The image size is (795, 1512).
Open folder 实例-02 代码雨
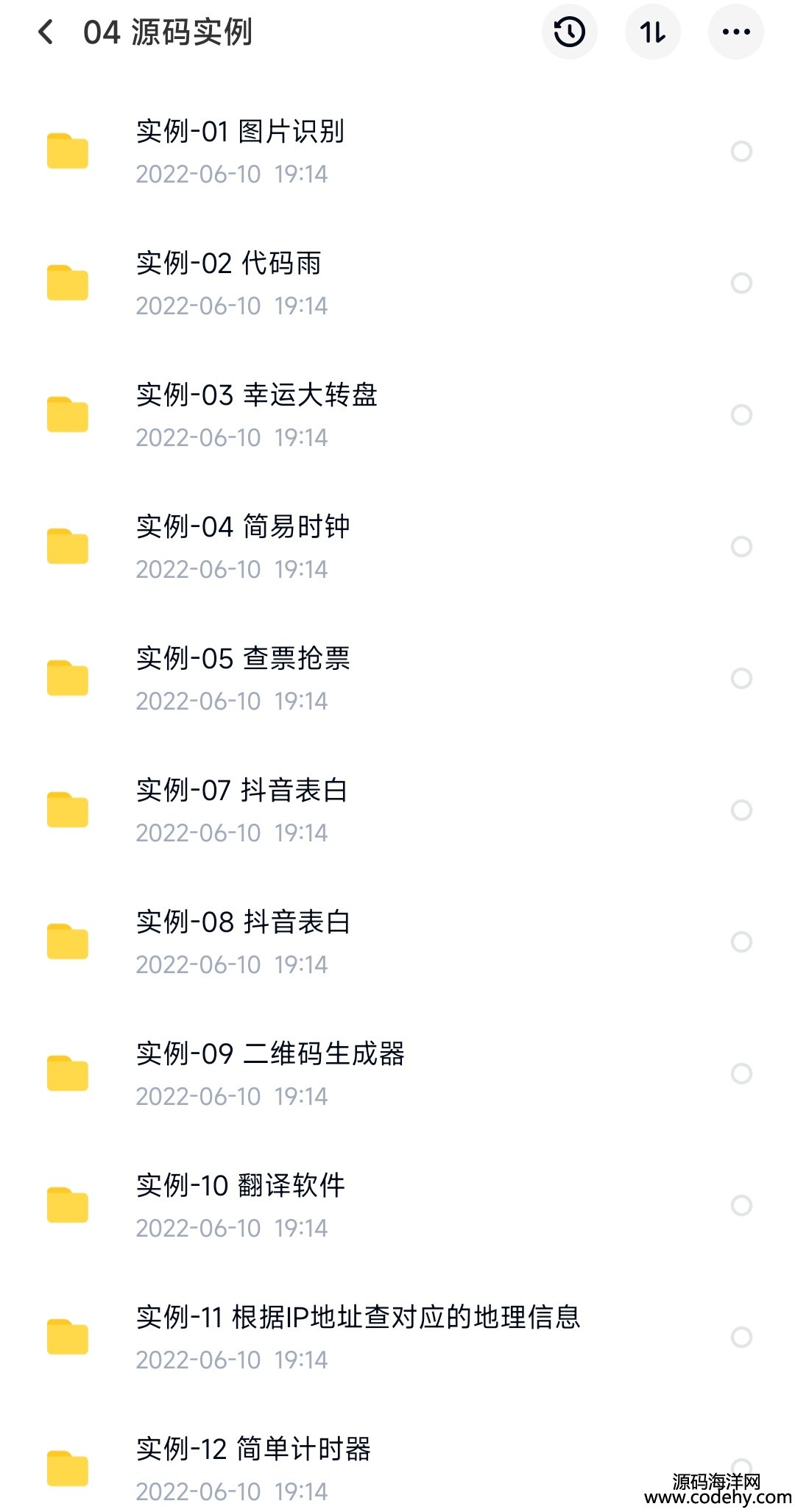[228, 264]
